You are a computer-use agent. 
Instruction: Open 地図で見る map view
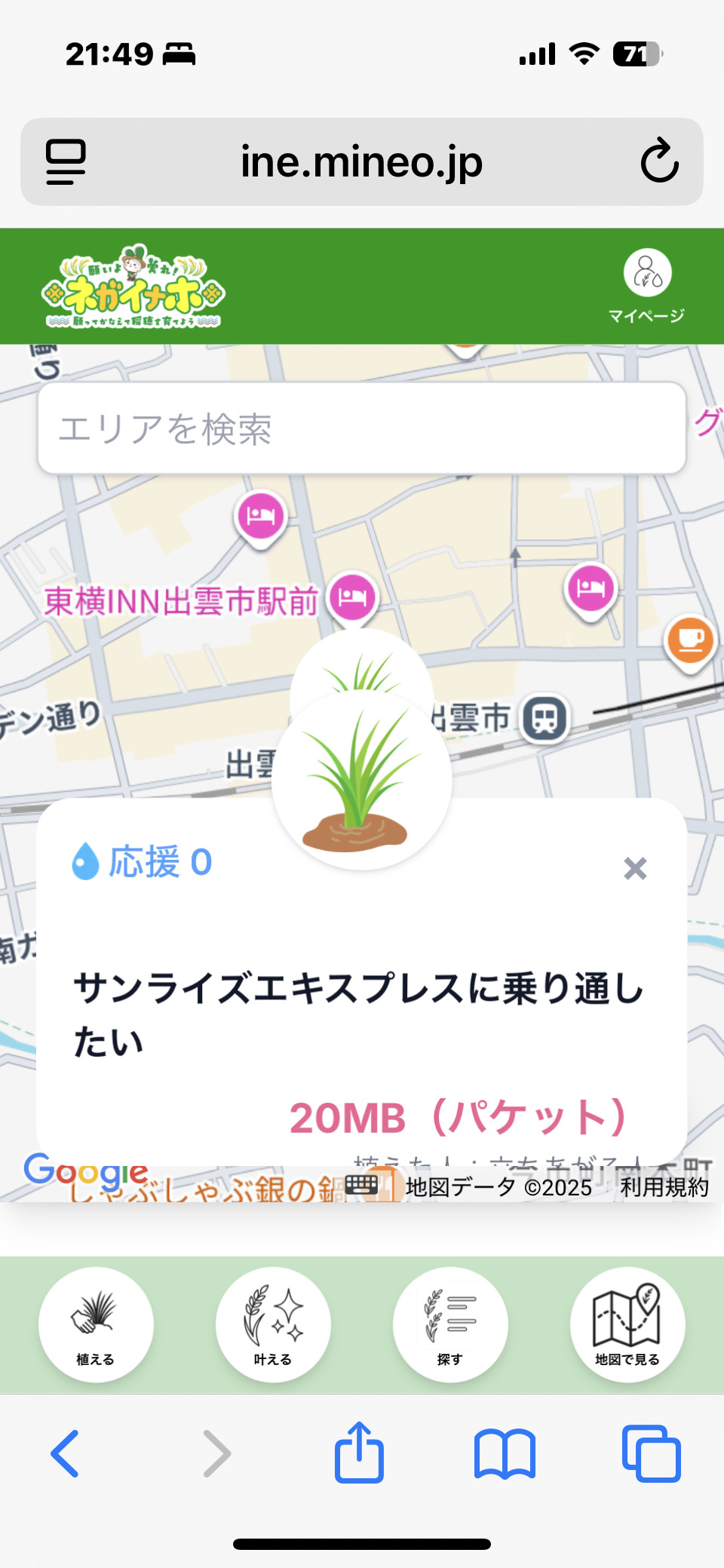[627, 1324]
